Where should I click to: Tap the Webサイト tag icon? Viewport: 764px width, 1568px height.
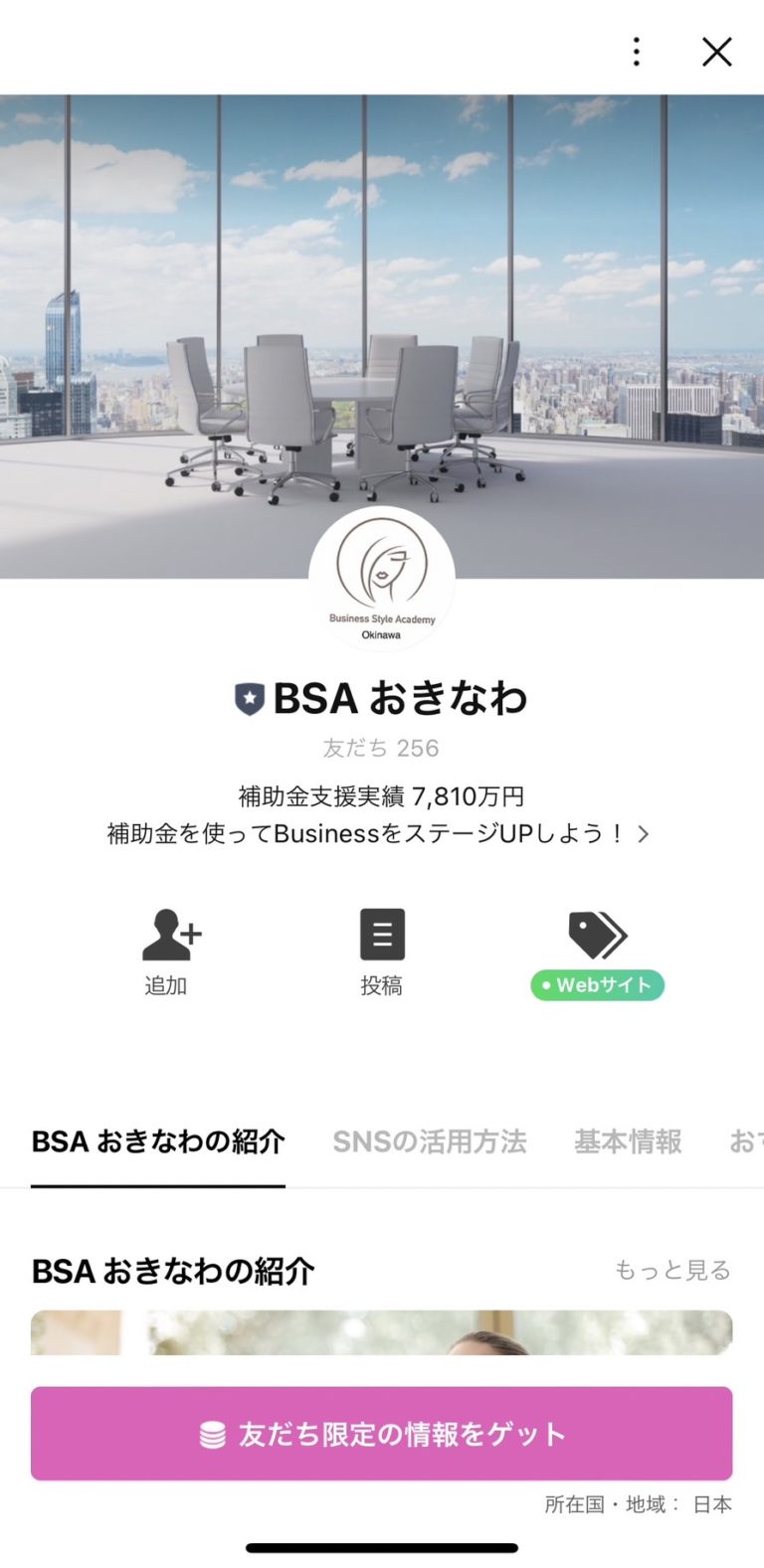[595, 933]
